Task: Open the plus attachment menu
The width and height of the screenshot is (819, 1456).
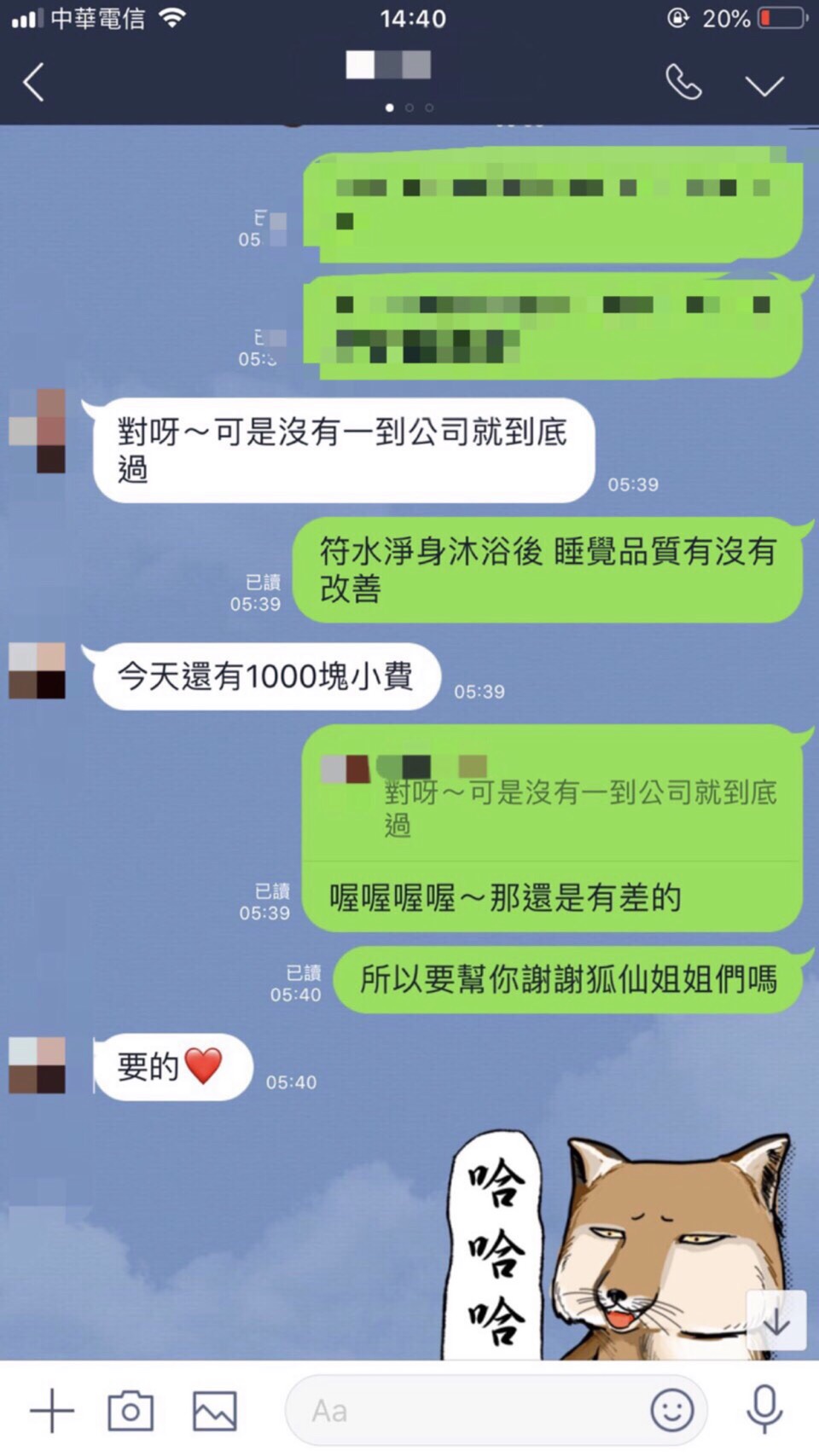Action: tap(52, 1411)
